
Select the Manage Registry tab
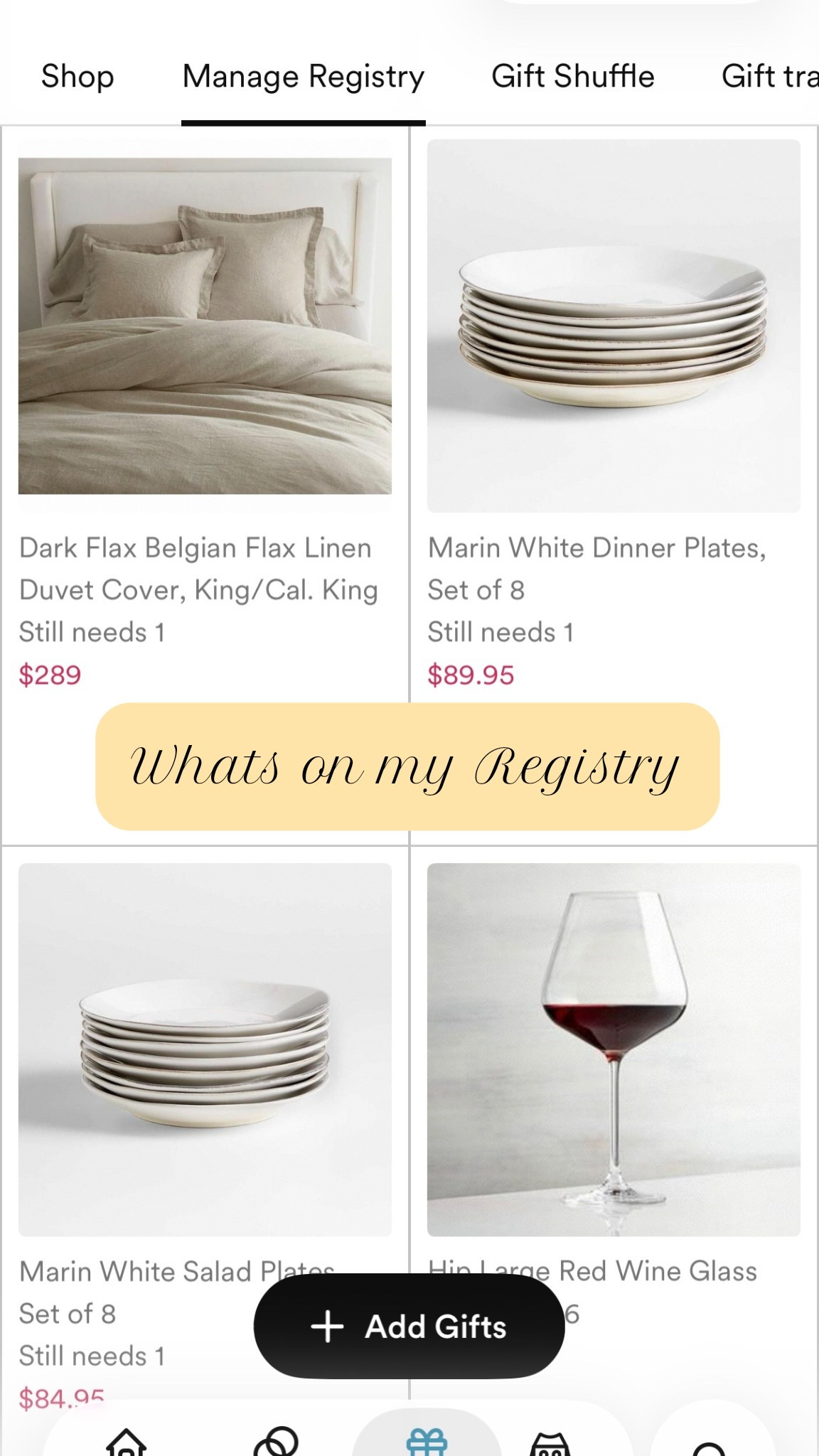click(x=303, y=76)
